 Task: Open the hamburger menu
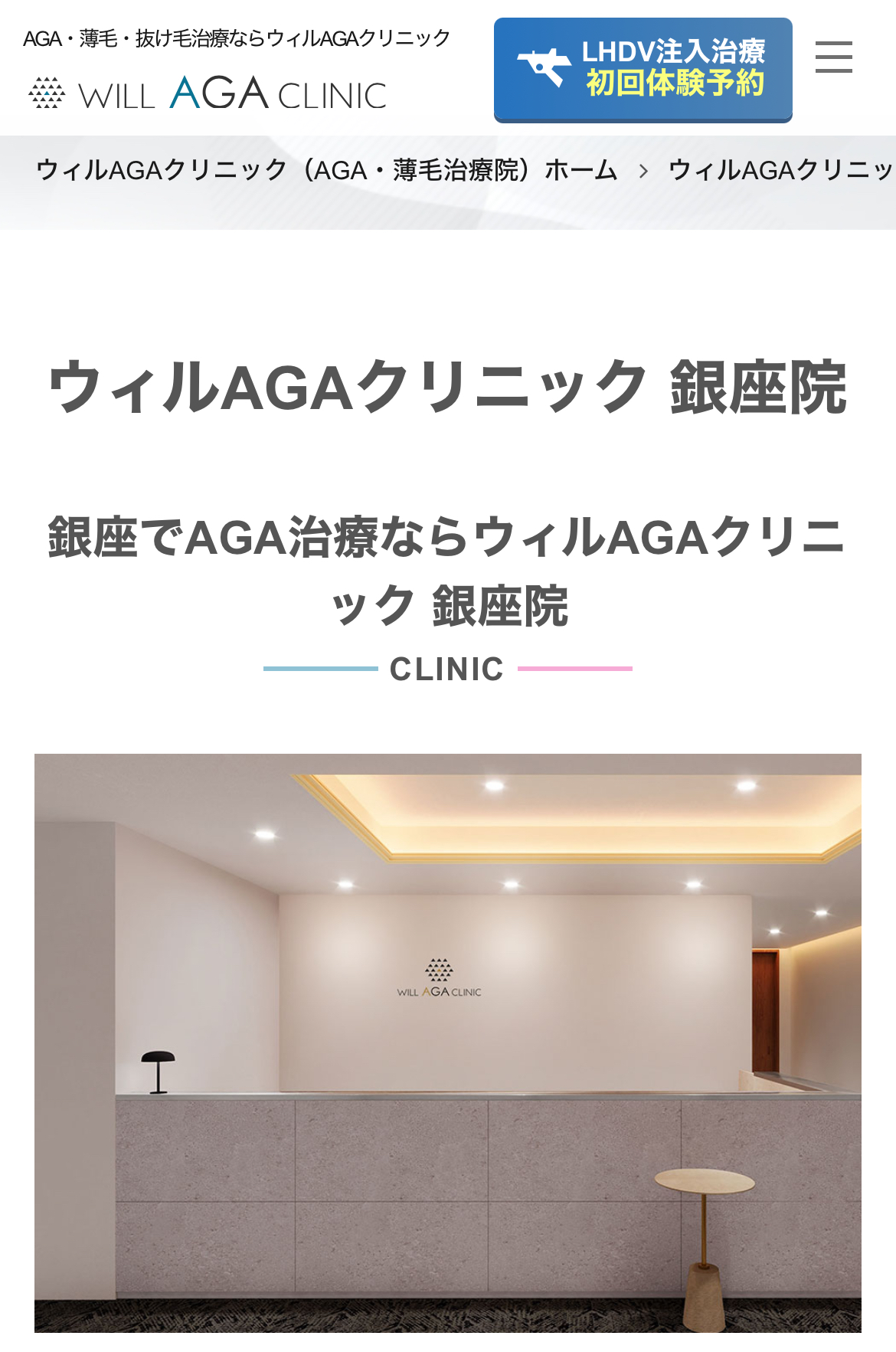click(x=833, y=57)
